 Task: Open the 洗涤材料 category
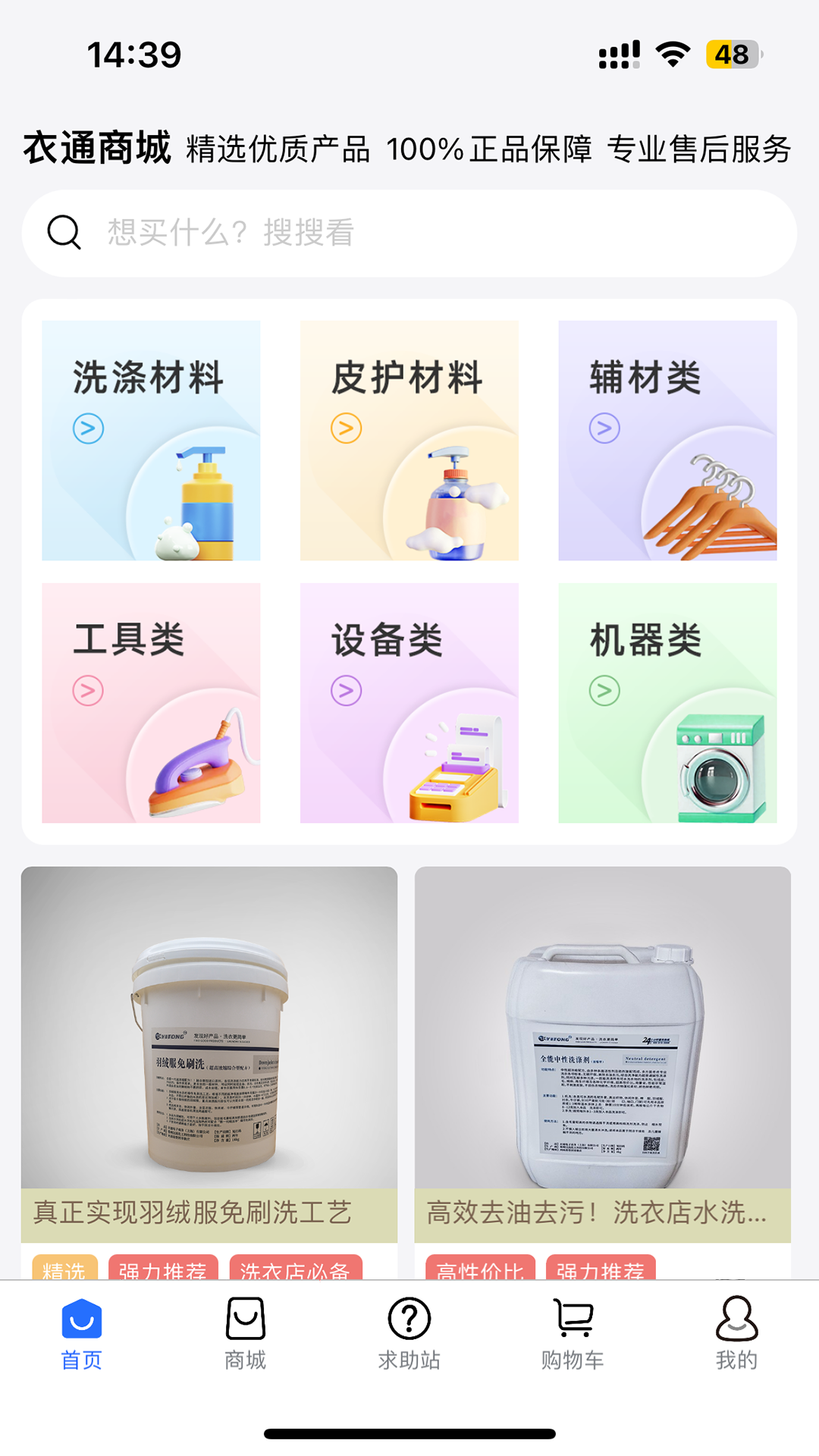coord(151,441)
